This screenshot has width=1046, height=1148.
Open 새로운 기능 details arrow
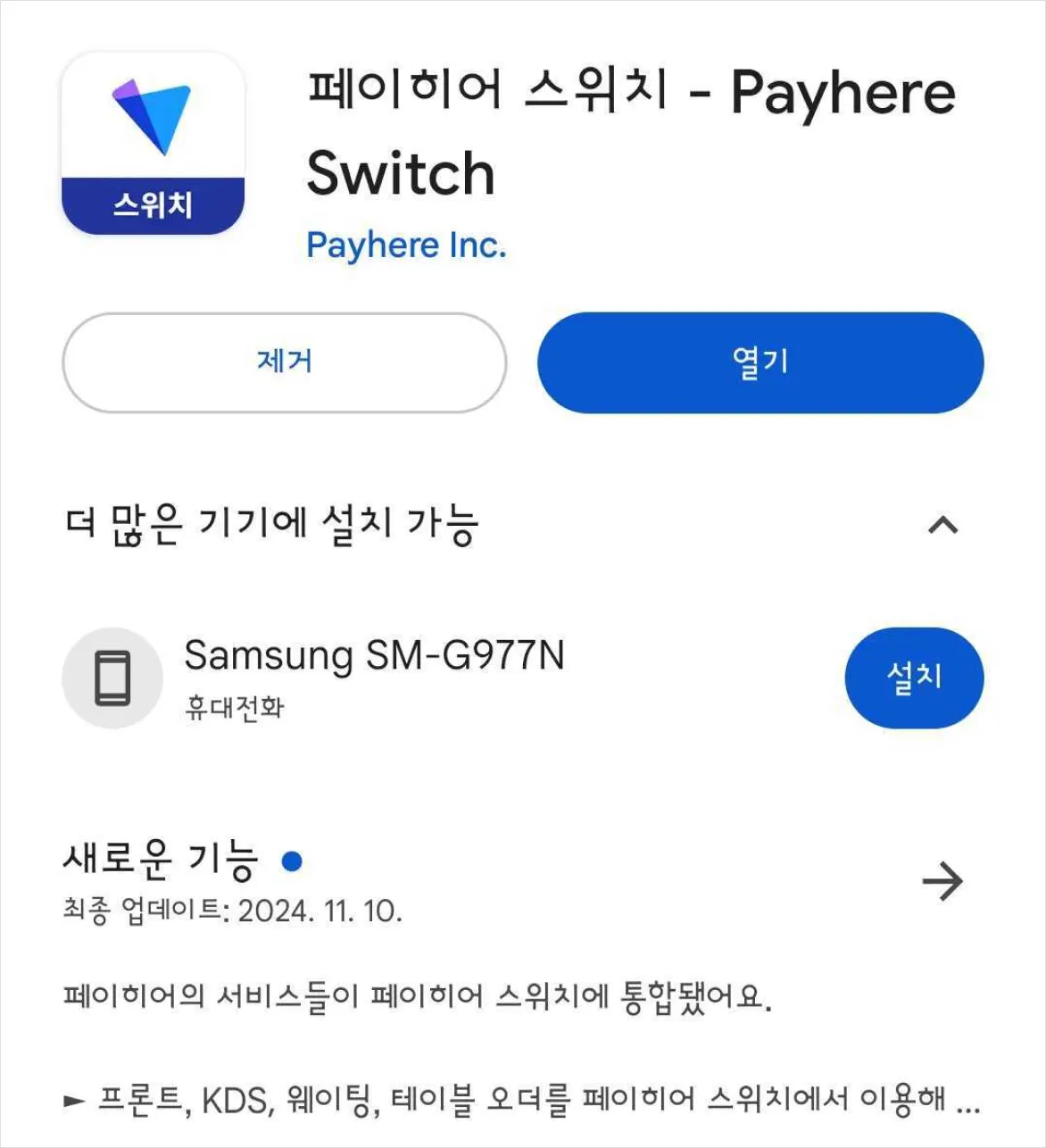click(942, 882)
